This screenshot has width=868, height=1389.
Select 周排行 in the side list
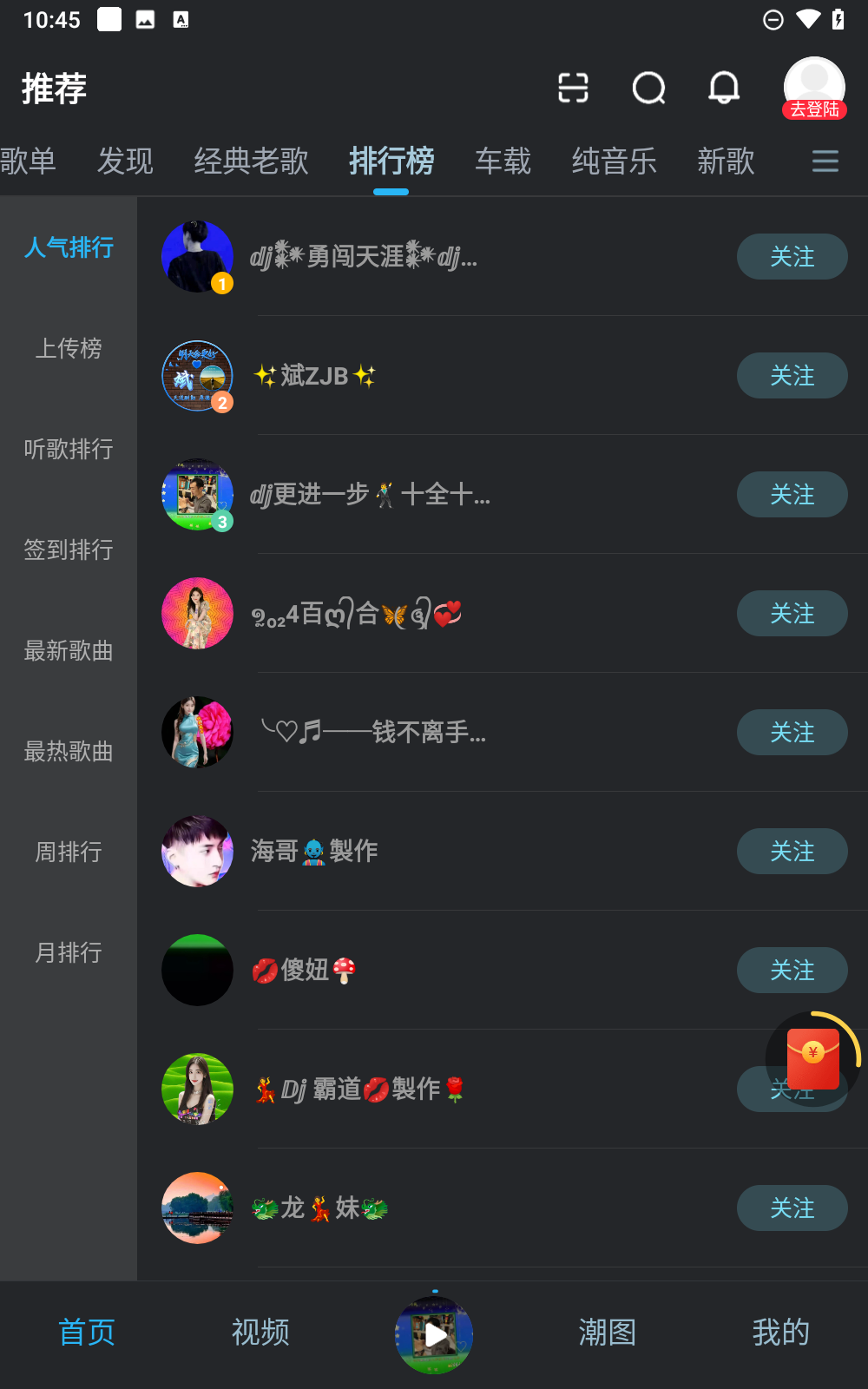(69, 852)
